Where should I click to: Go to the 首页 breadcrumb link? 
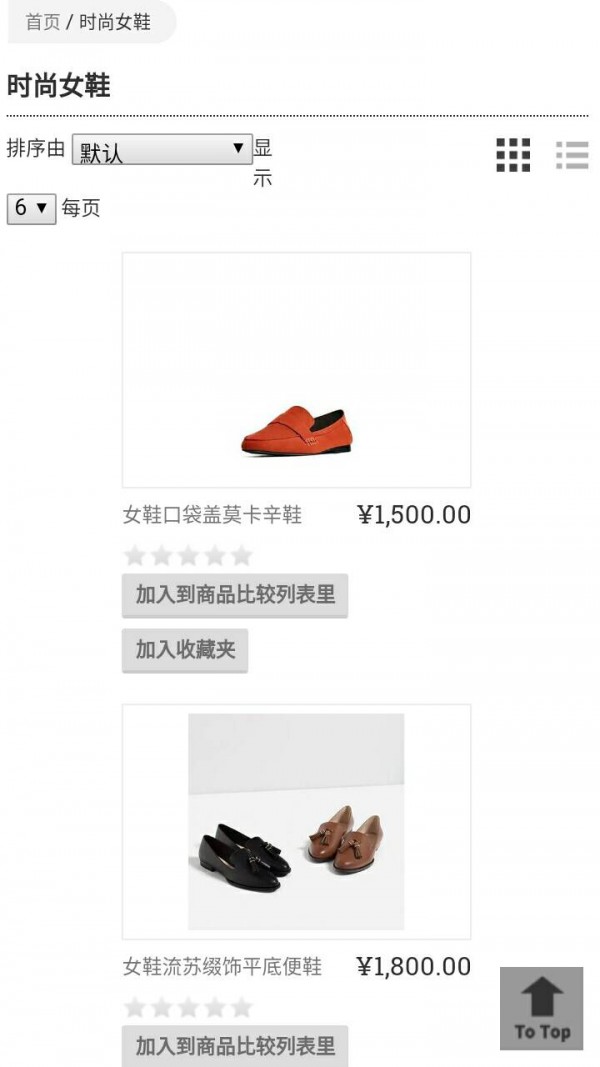[x=42, y=22]
